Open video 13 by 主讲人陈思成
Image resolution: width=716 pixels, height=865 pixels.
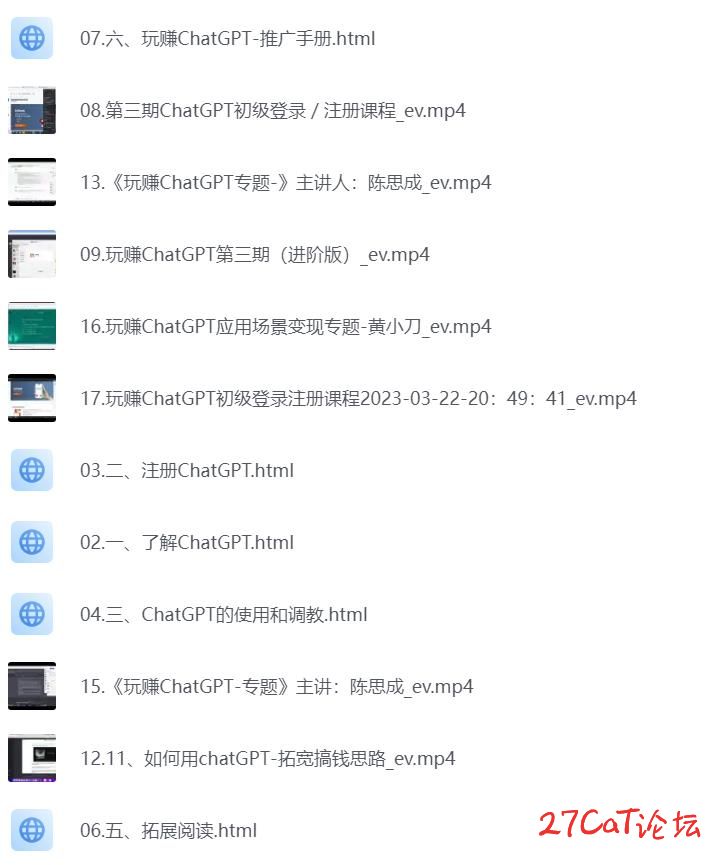(285, 183)
